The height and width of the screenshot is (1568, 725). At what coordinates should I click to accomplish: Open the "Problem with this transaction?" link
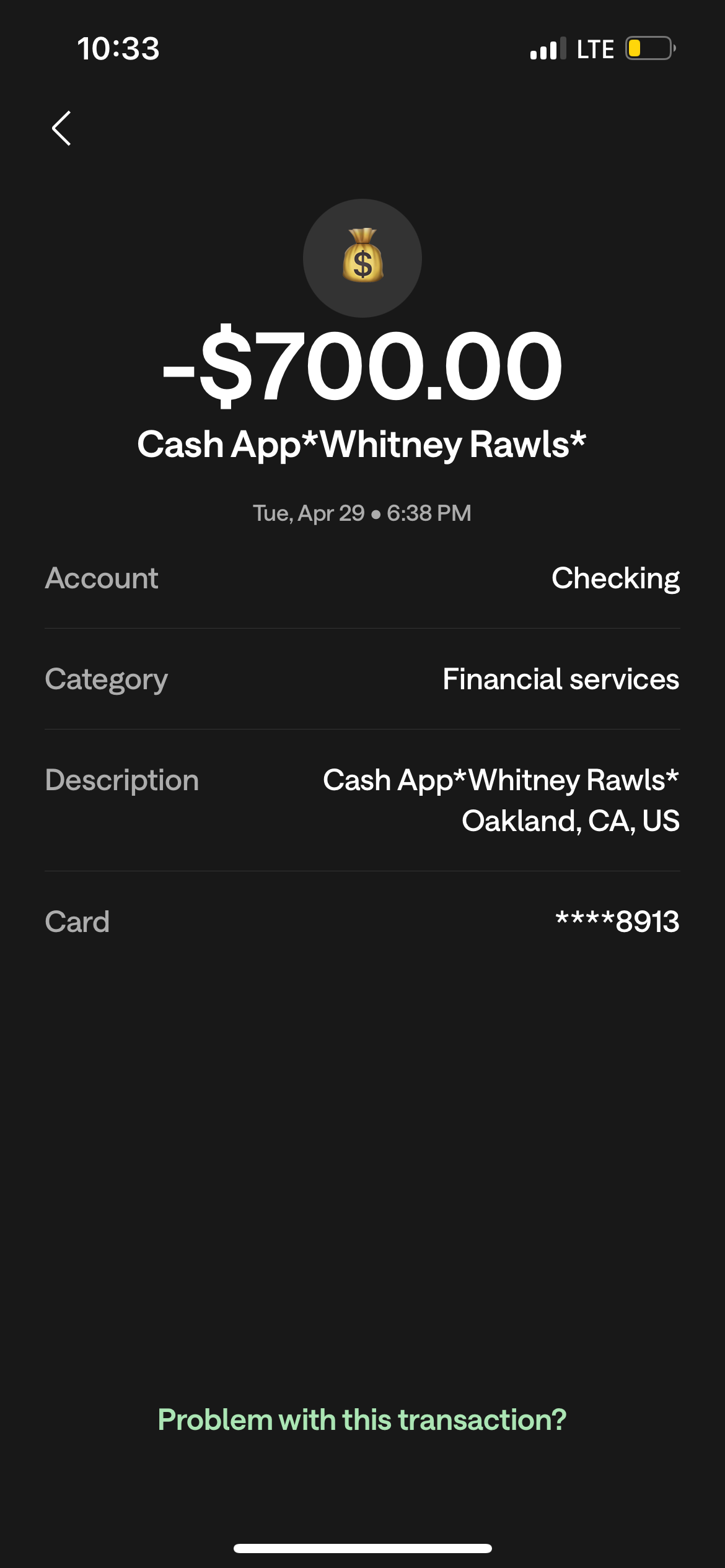pos(362,1419)
